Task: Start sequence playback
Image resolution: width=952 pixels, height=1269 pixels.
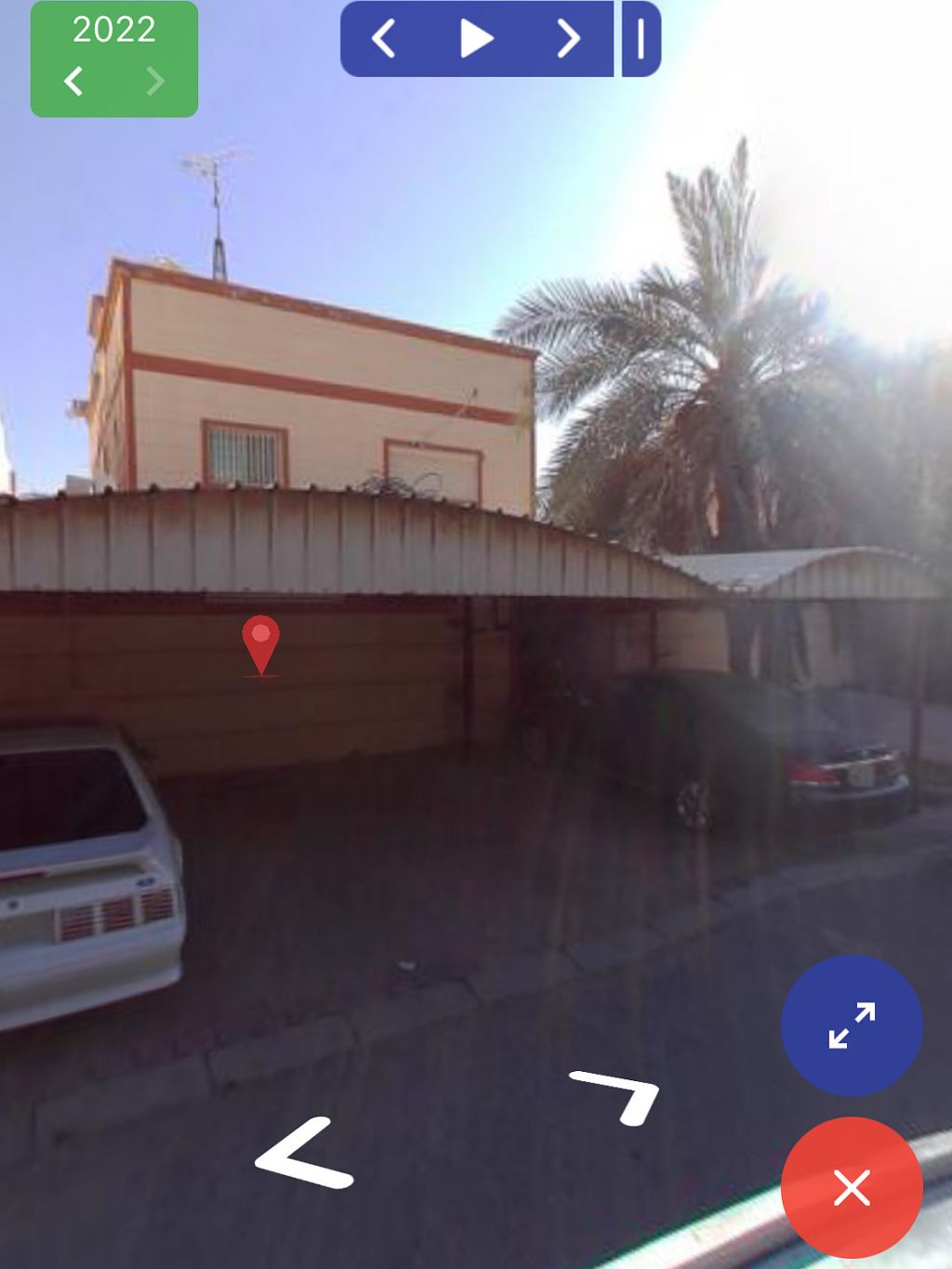Action: tap(476, 39)
